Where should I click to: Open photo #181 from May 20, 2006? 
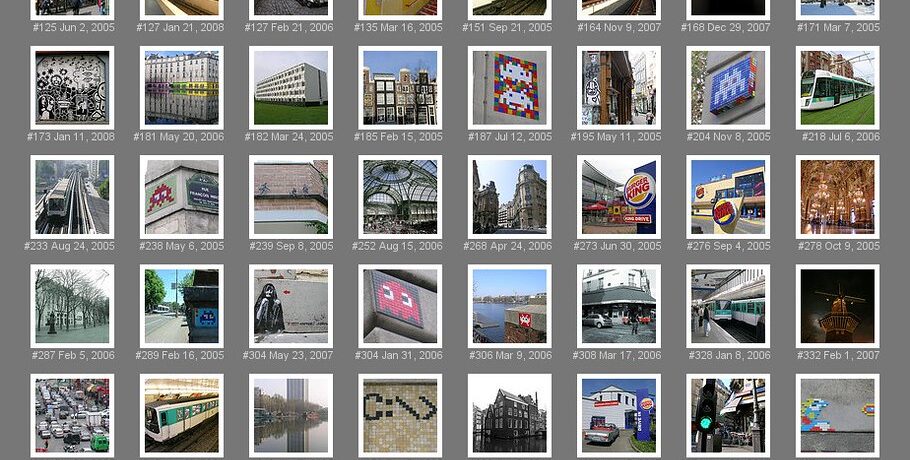[x=181, y=88]
